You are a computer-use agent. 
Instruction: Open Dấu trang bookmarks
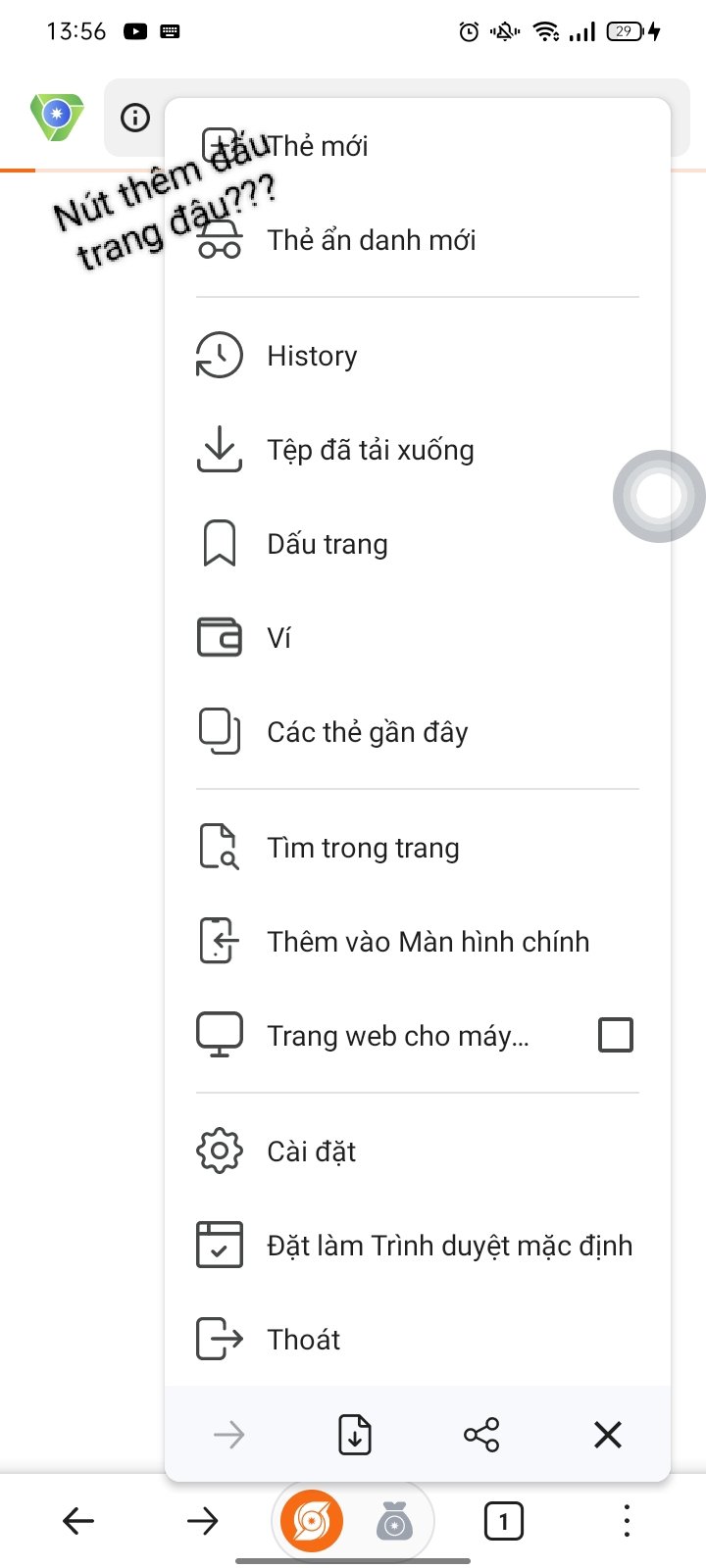coord(418,544)
